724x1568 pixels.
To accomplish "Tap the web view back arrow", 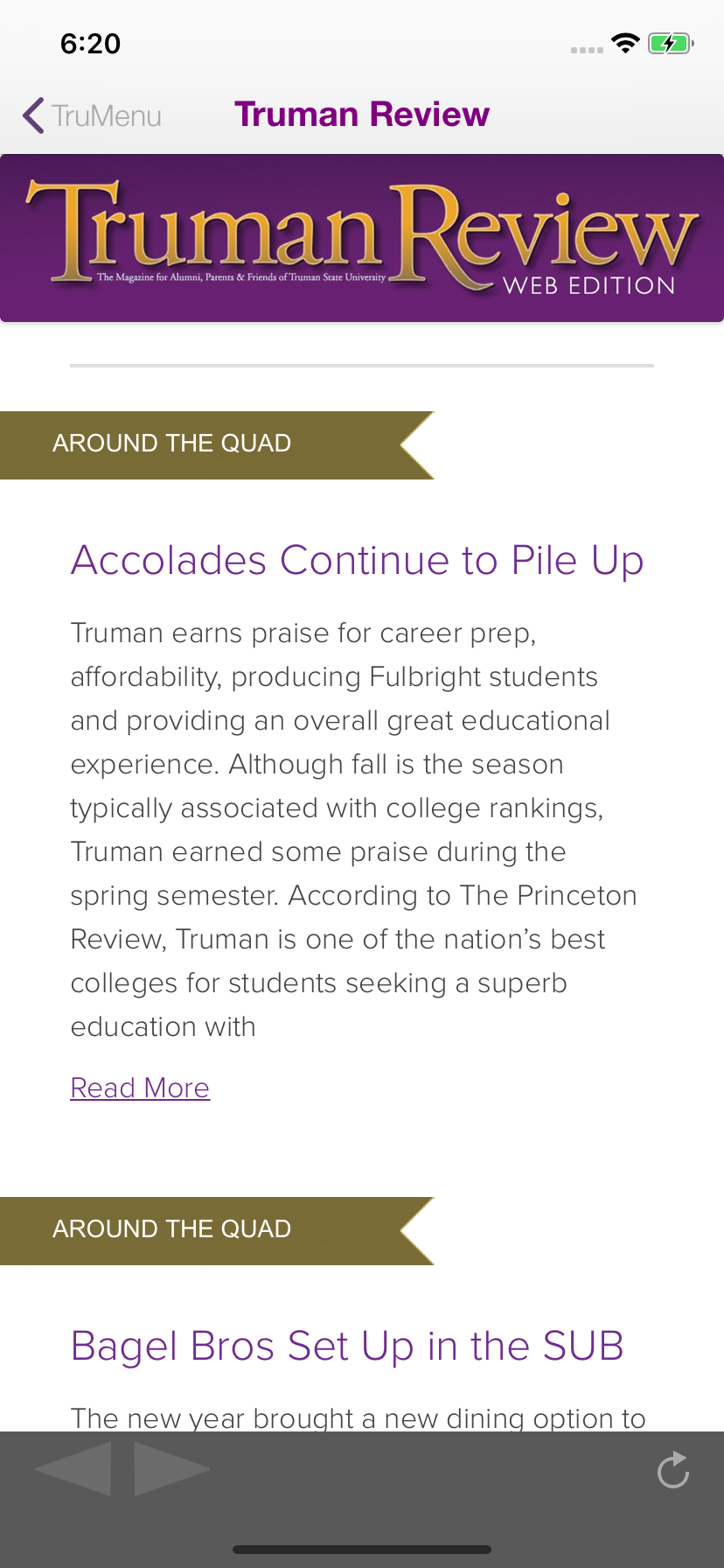I will tap(75, 1469).
